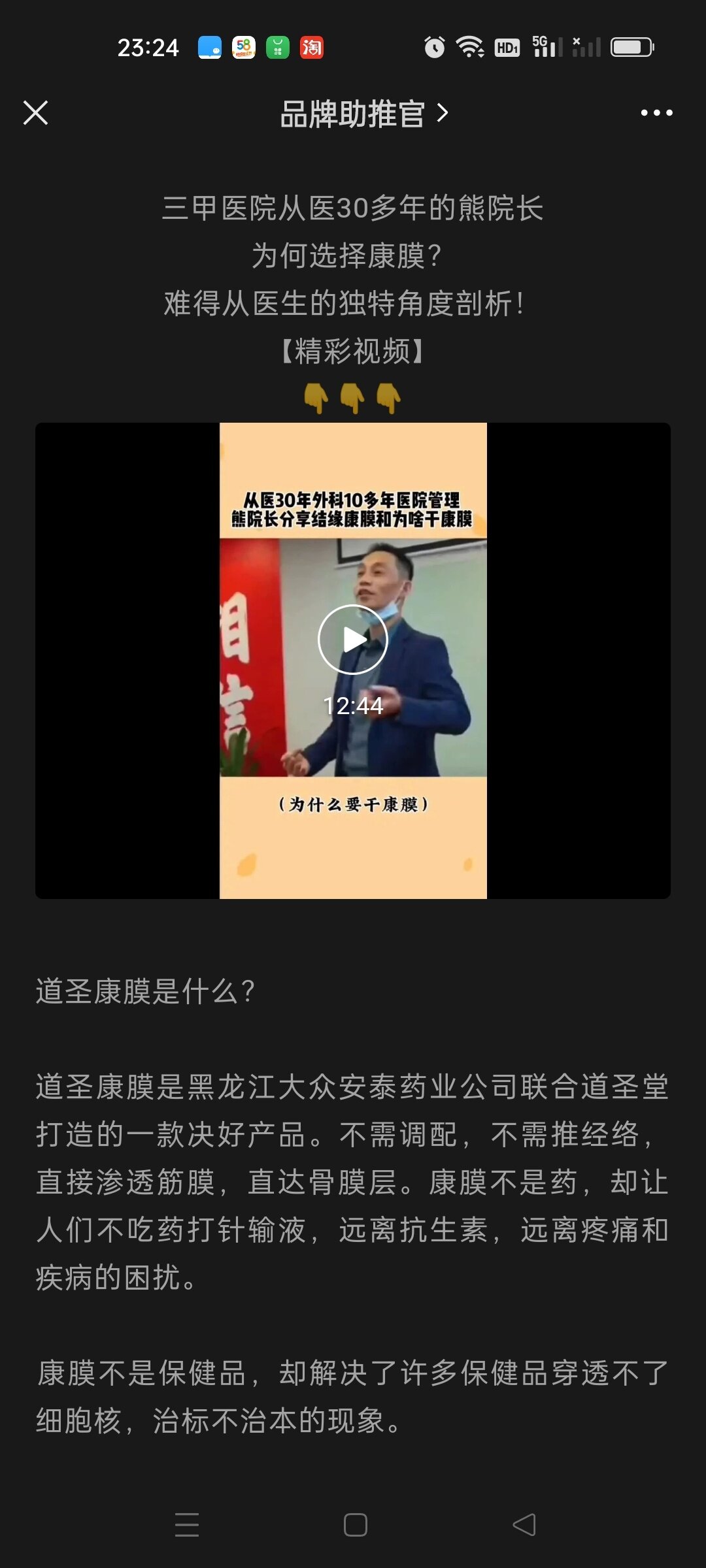Close the article page

pos(35,112)
